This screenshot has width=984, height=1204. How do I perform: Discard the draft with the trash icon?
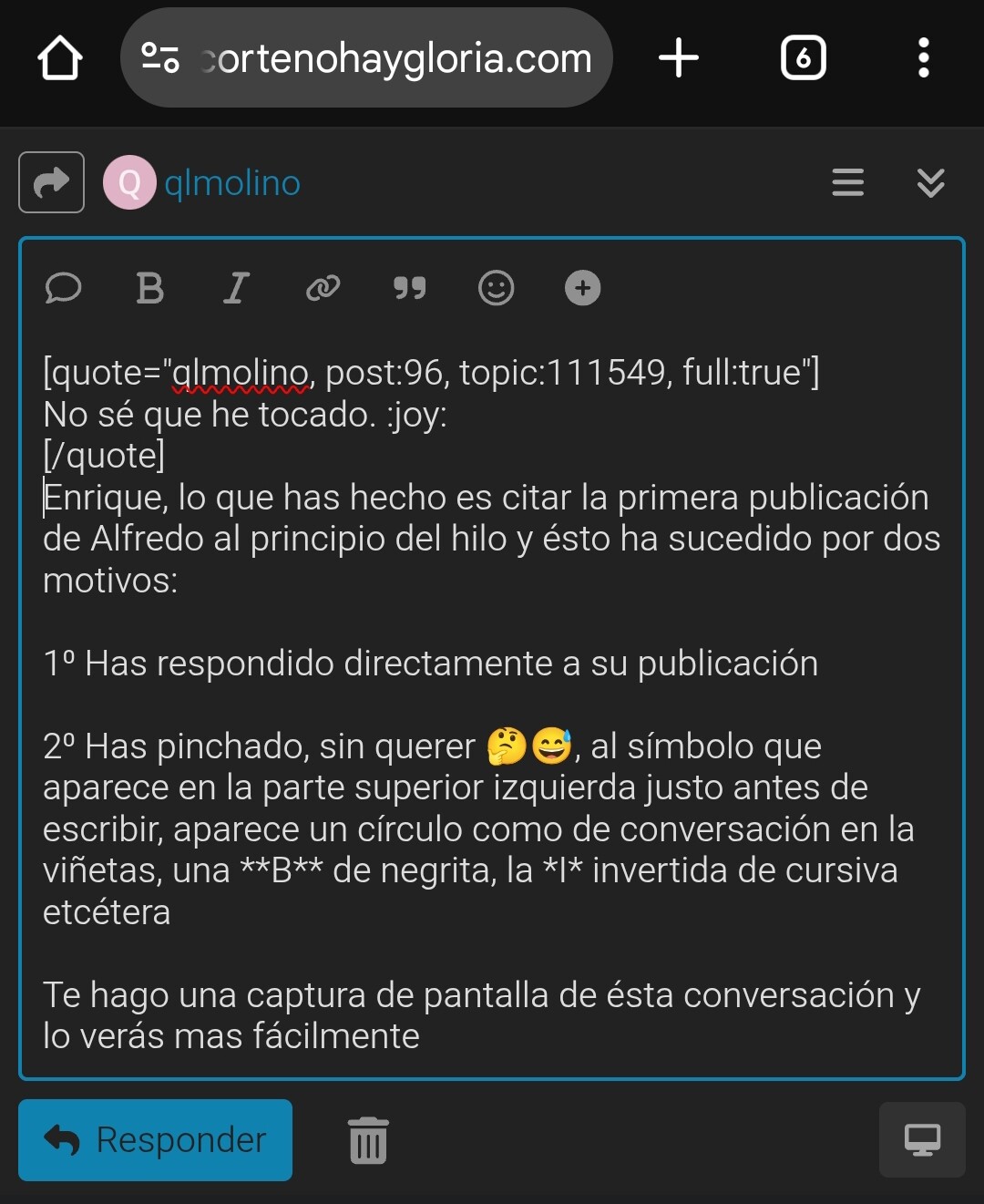368,1140
